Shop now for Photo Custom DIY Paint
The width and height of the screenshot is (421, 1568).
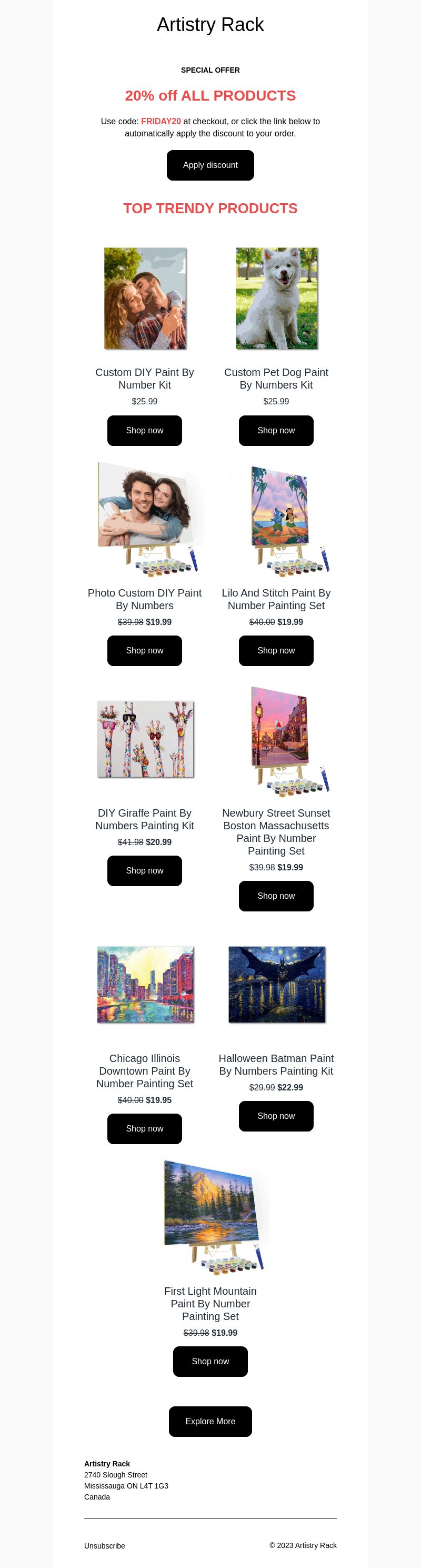144,650
